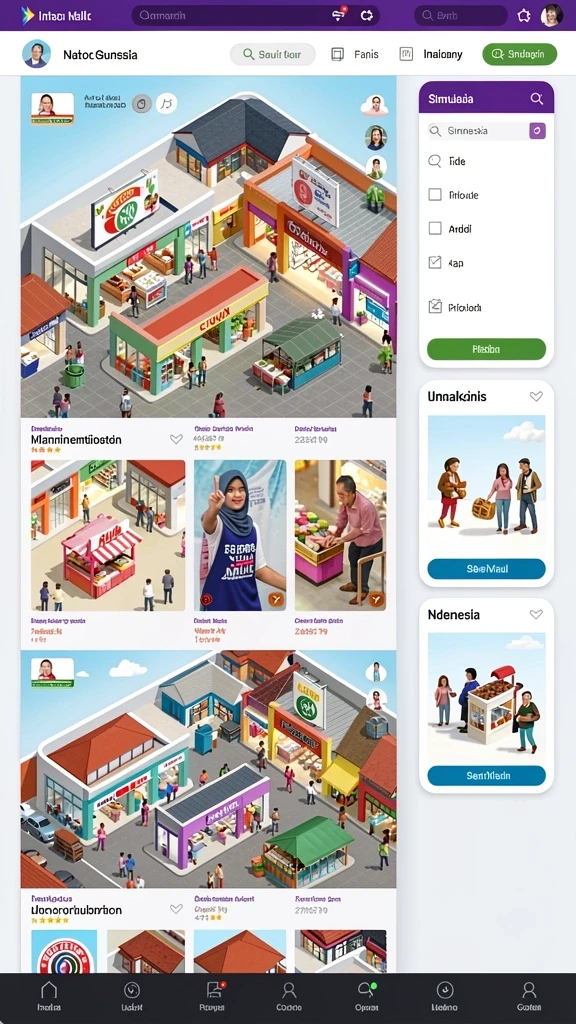Open the settings gear in the top bar
576x1024 pixels.
[x=524, y=16]
